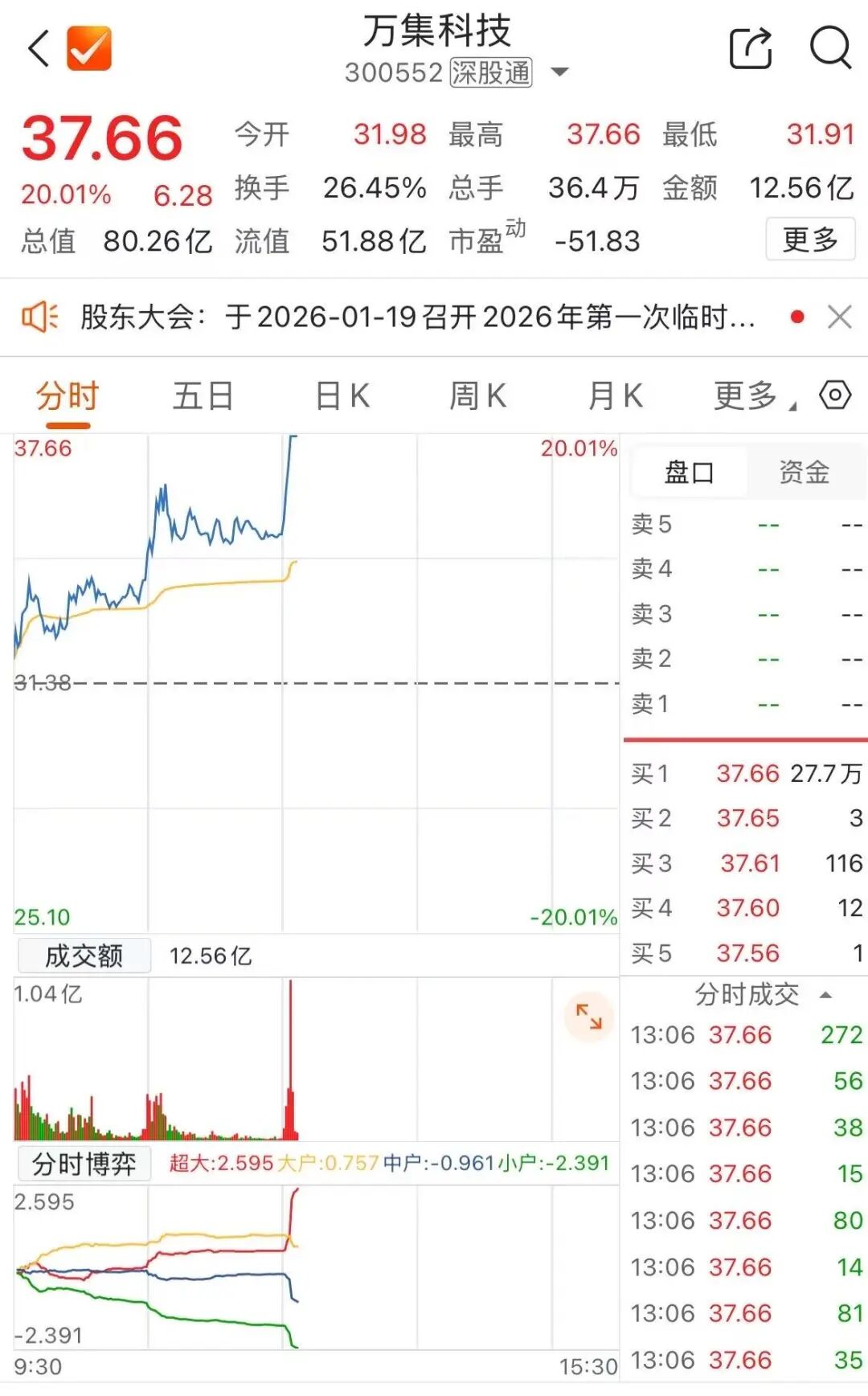Toggle the 成交额 volume display label

pyautogui.click(x=83, y=956)
